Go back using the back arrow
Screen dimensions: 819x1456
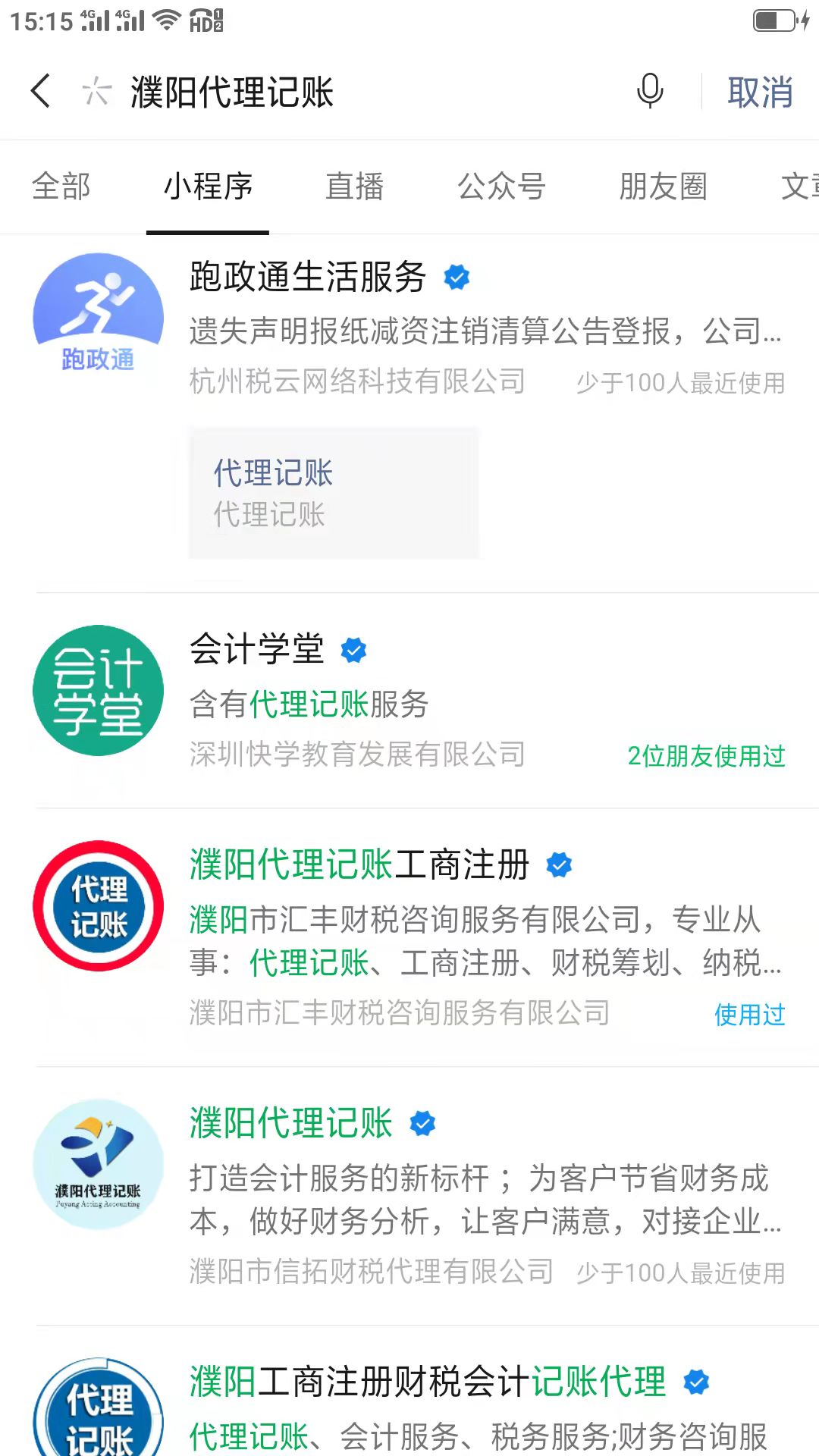tap(41, 92)
